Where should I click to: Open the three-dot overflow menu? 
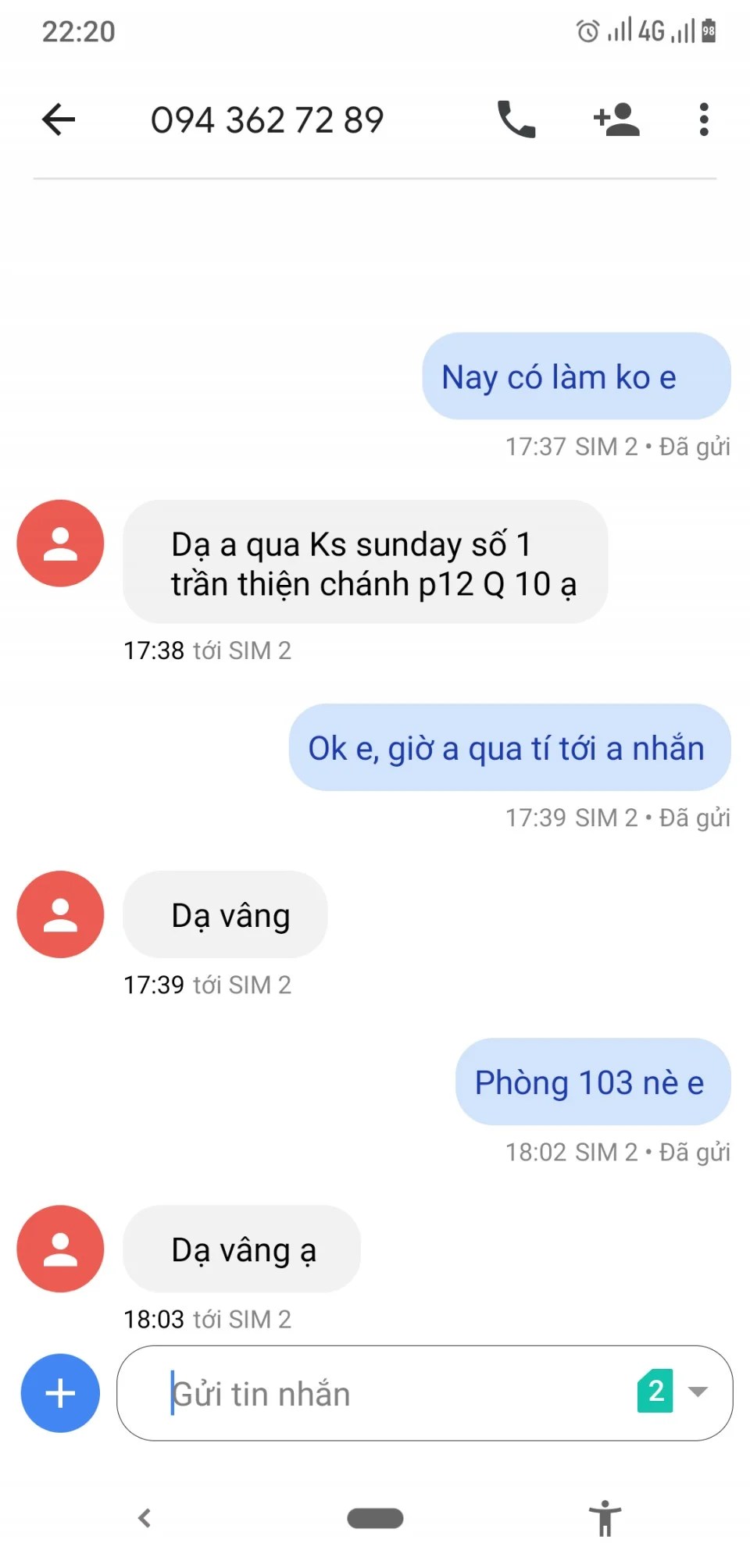click(x=704, y=119)
